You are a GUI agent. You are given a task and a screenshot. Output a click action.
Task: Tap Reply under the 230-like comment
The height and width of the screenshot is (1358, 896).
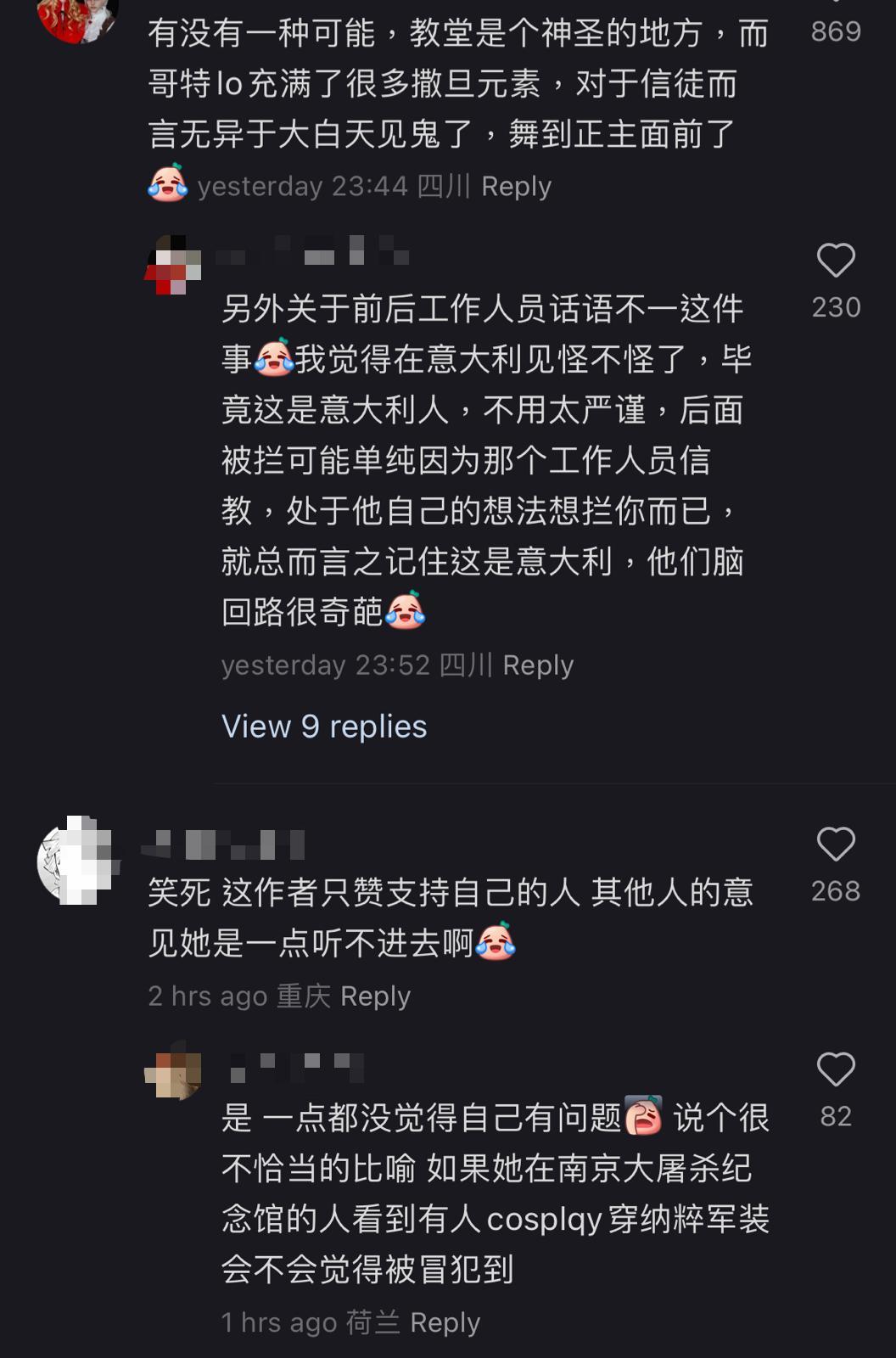click(x=539, y=665)
